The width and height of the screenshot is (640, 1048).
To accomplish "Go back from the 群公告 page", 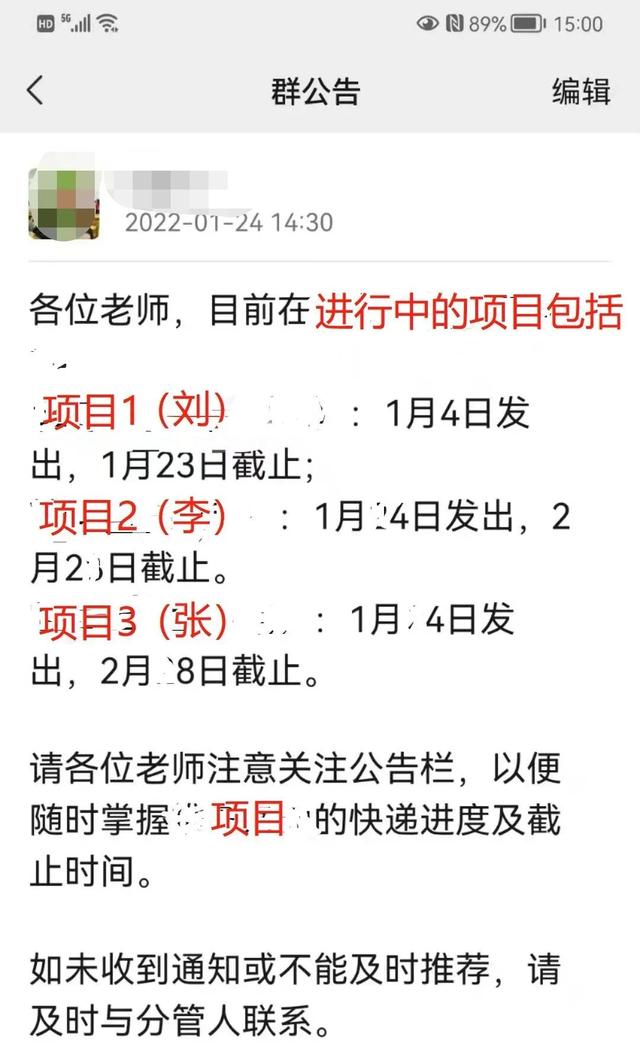I will (x=35, y=90).
